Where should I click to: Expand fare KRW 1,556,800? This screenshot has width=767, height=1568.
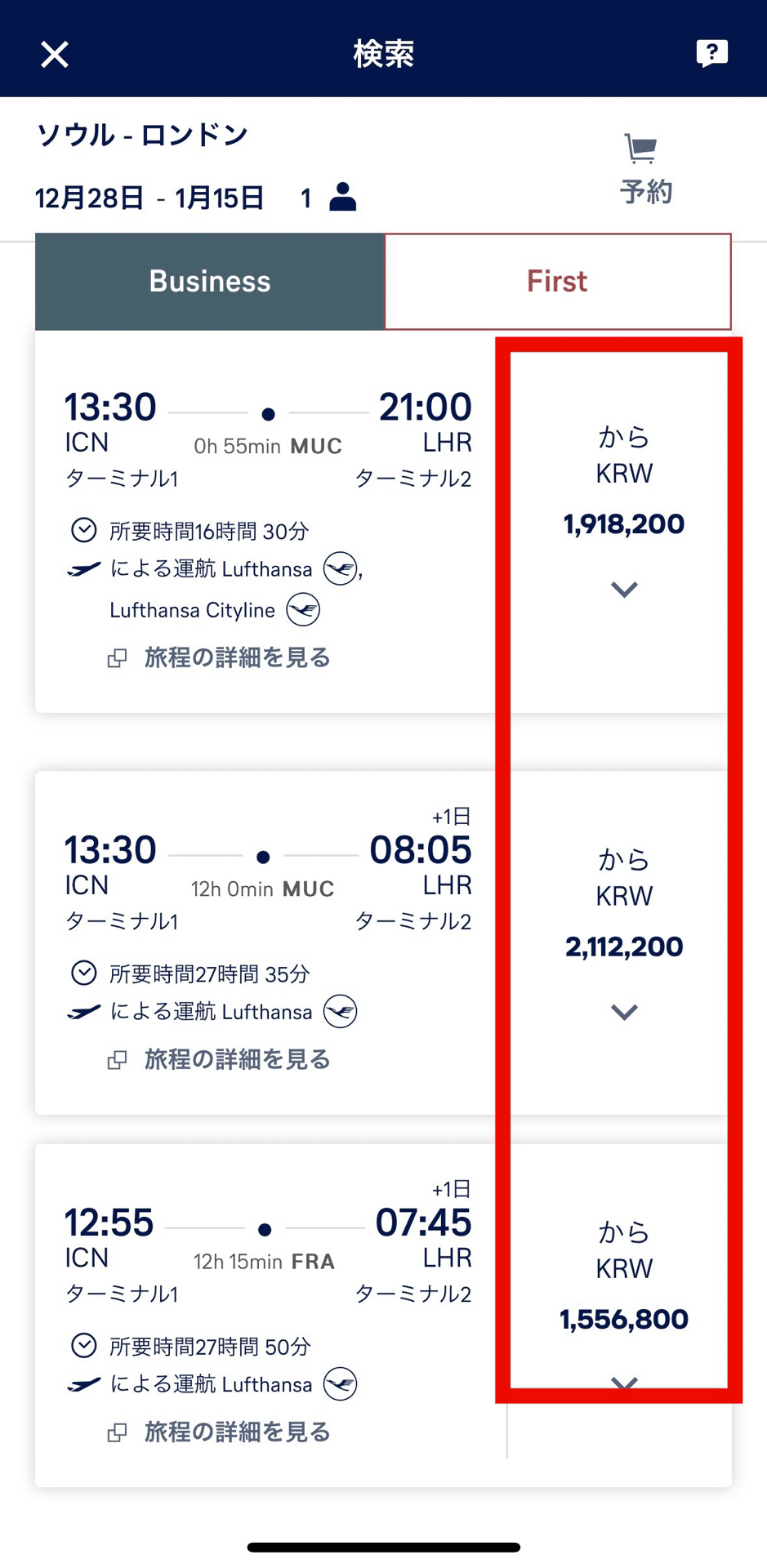coord(624,1382)
